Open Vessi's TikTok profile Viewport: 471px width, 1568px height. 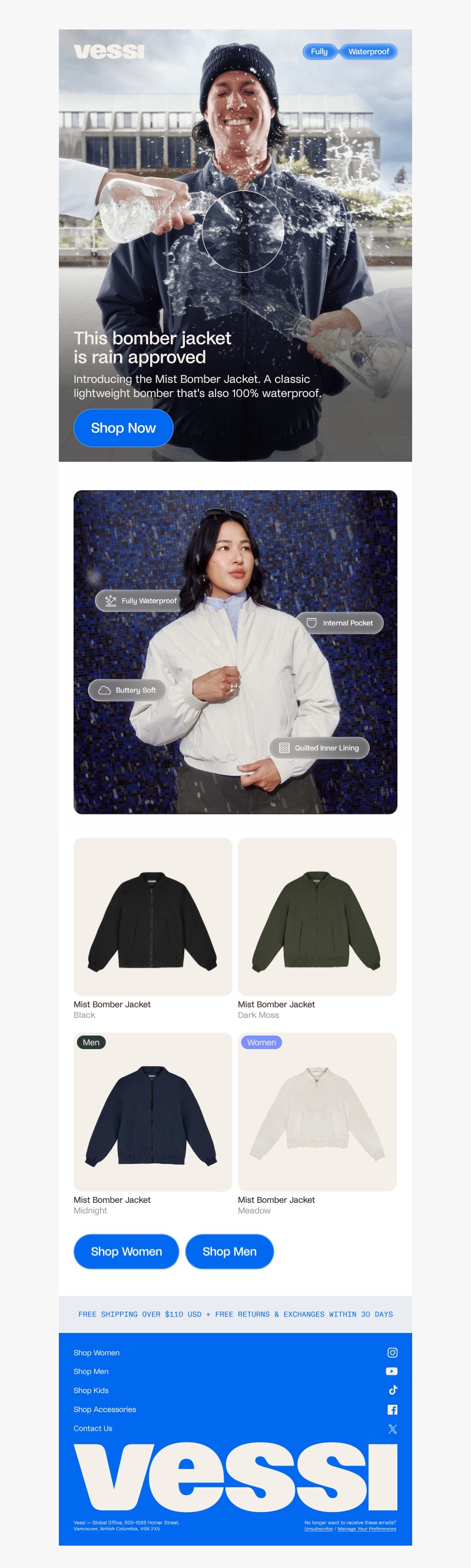[393, 1390]
